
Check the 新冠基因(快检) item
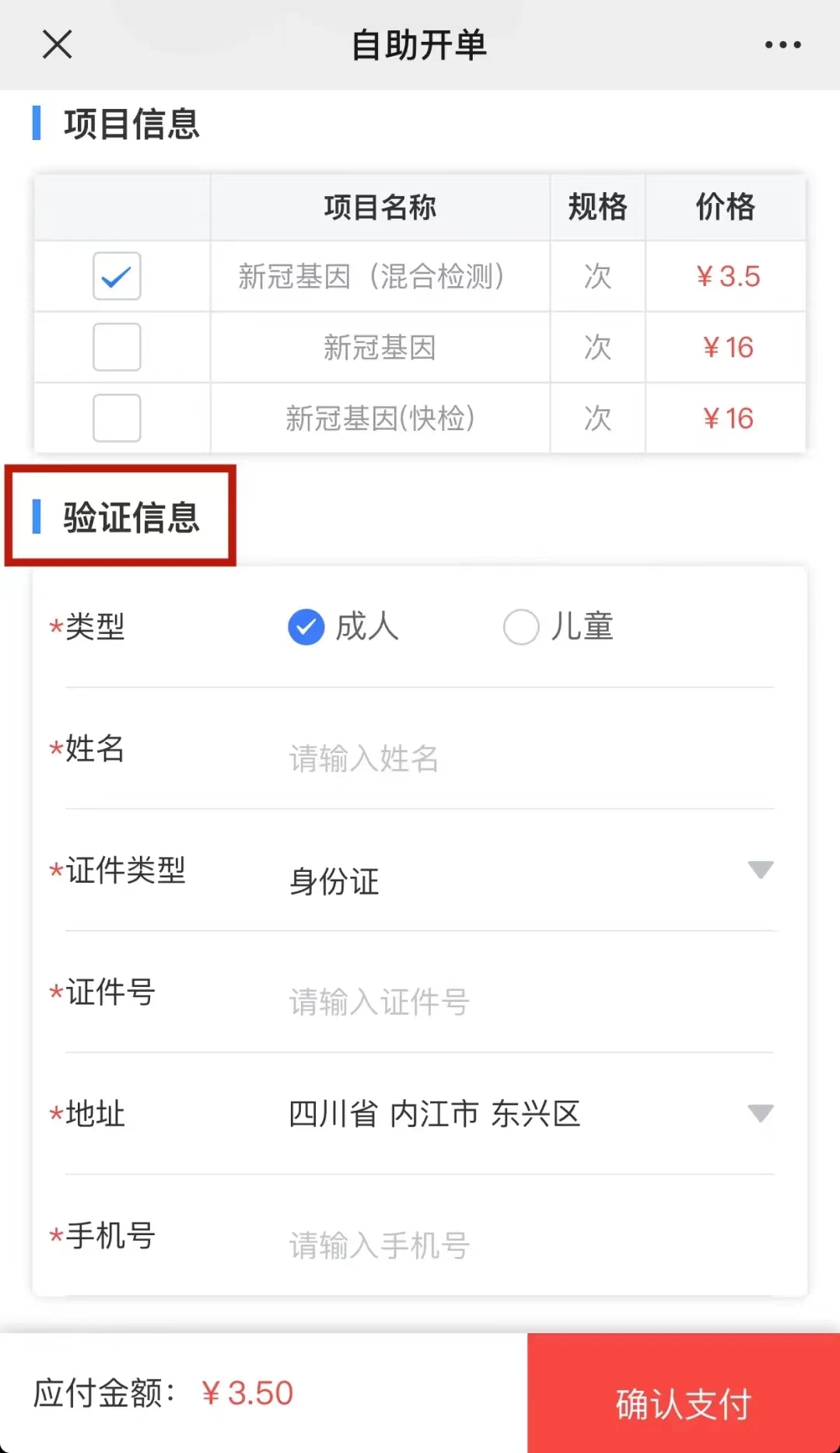click(x=117, y=418)
